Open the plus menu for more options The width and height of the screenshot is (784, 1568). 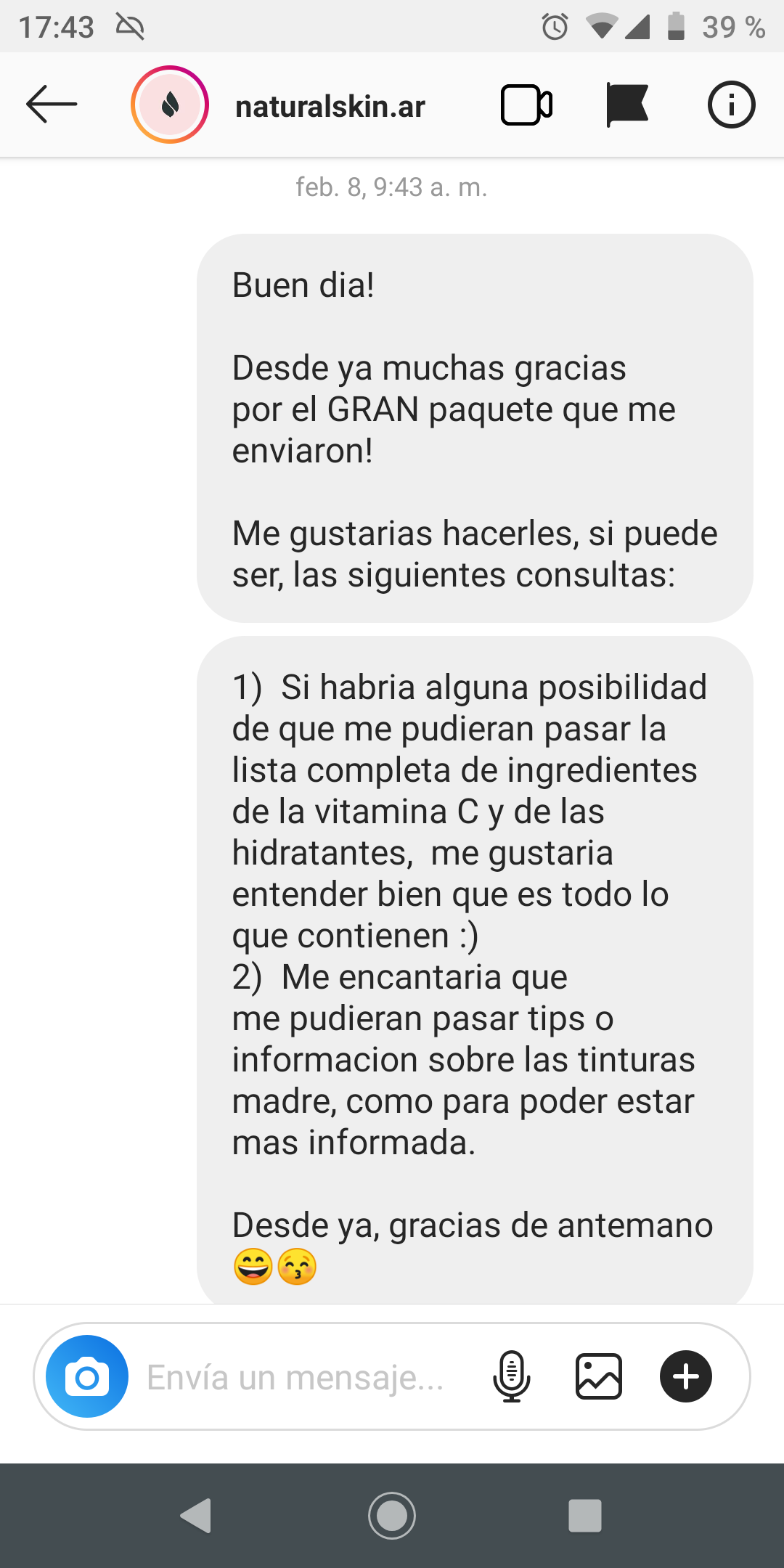(x=686, y=1376)
